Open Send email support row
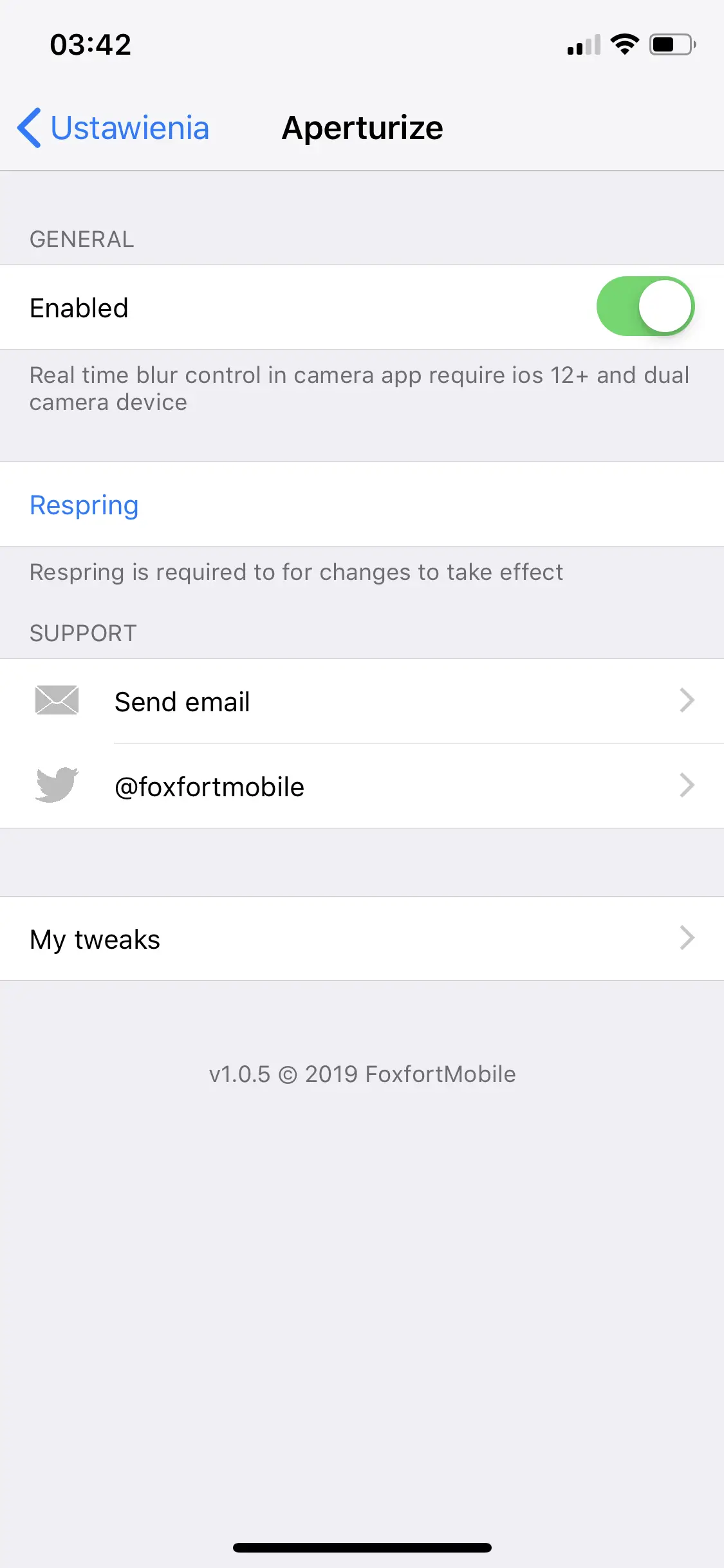This screenshot has width=724, height=1568. point(362,701)
